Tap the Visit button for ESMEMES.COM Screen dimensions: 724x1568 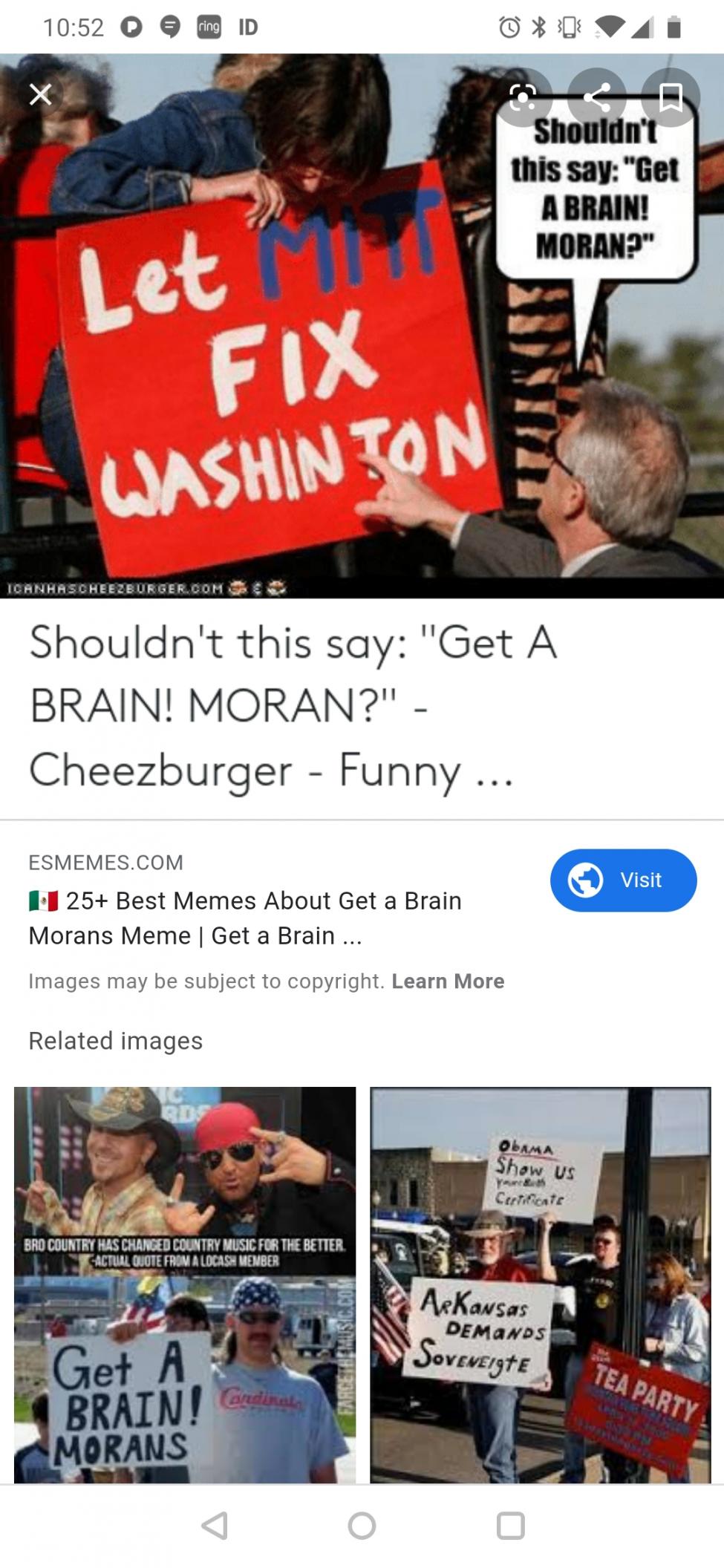tap(623, 880)
